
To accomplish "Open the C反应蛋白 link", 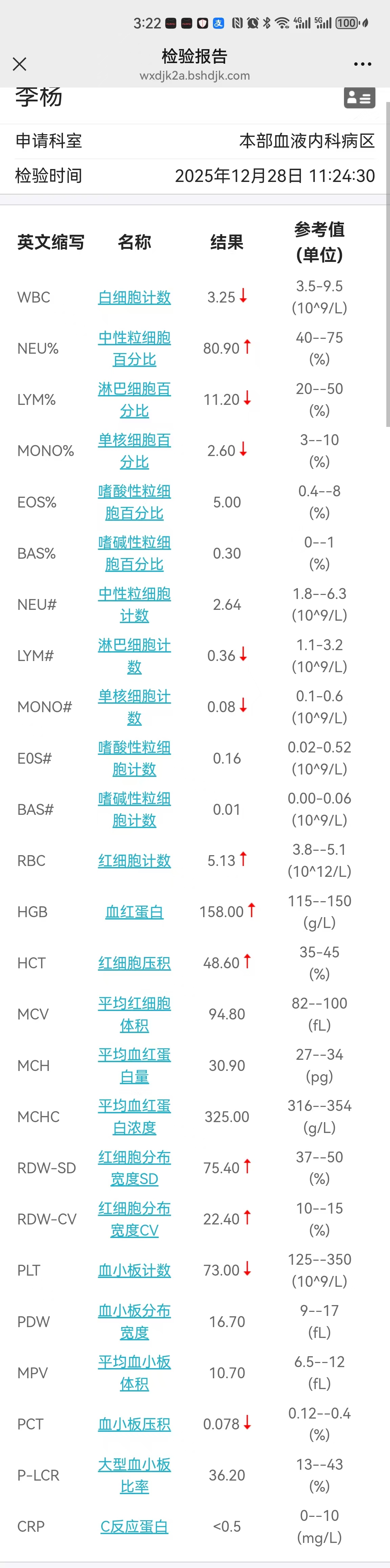I will 134,1527.
